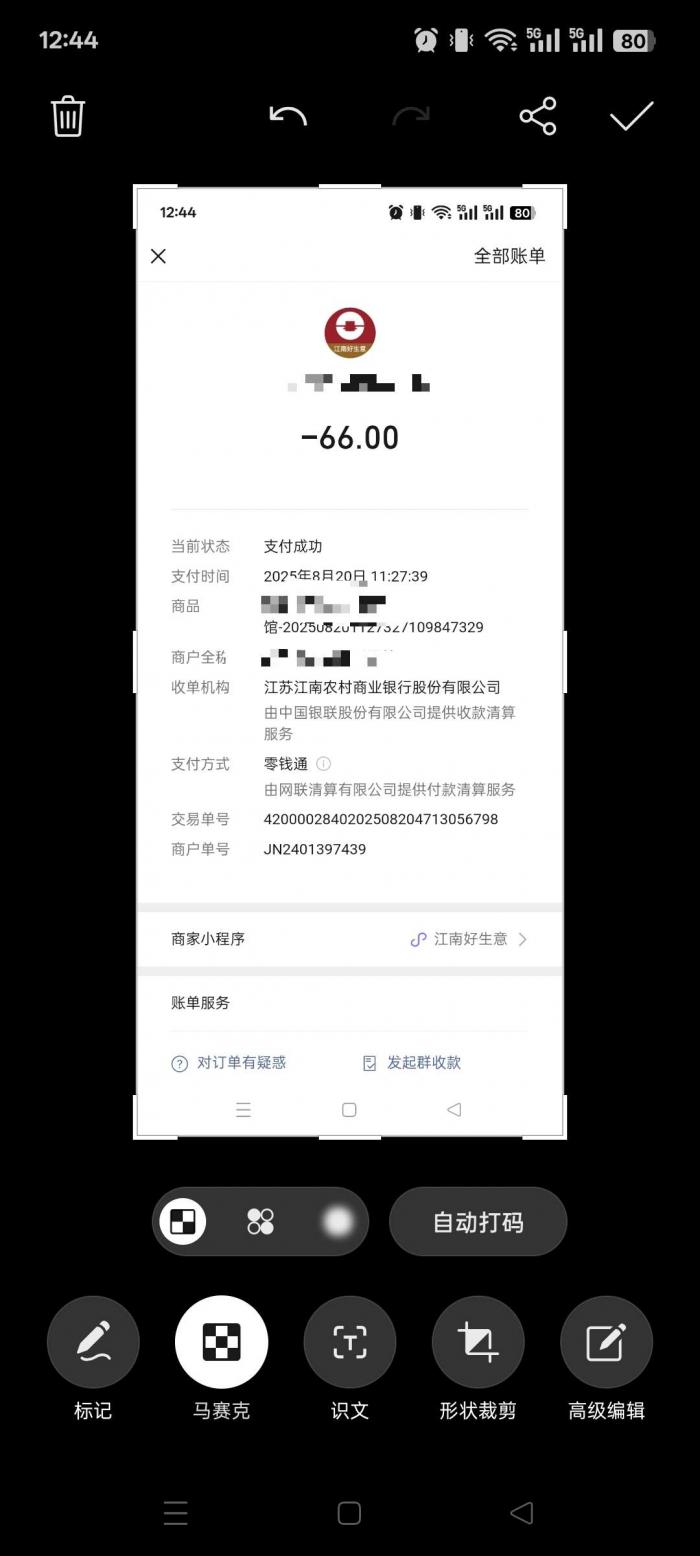This screenshot has height=1556, width=700.
Task: Share the edited screenshot
Action: [x=538, y=116]
